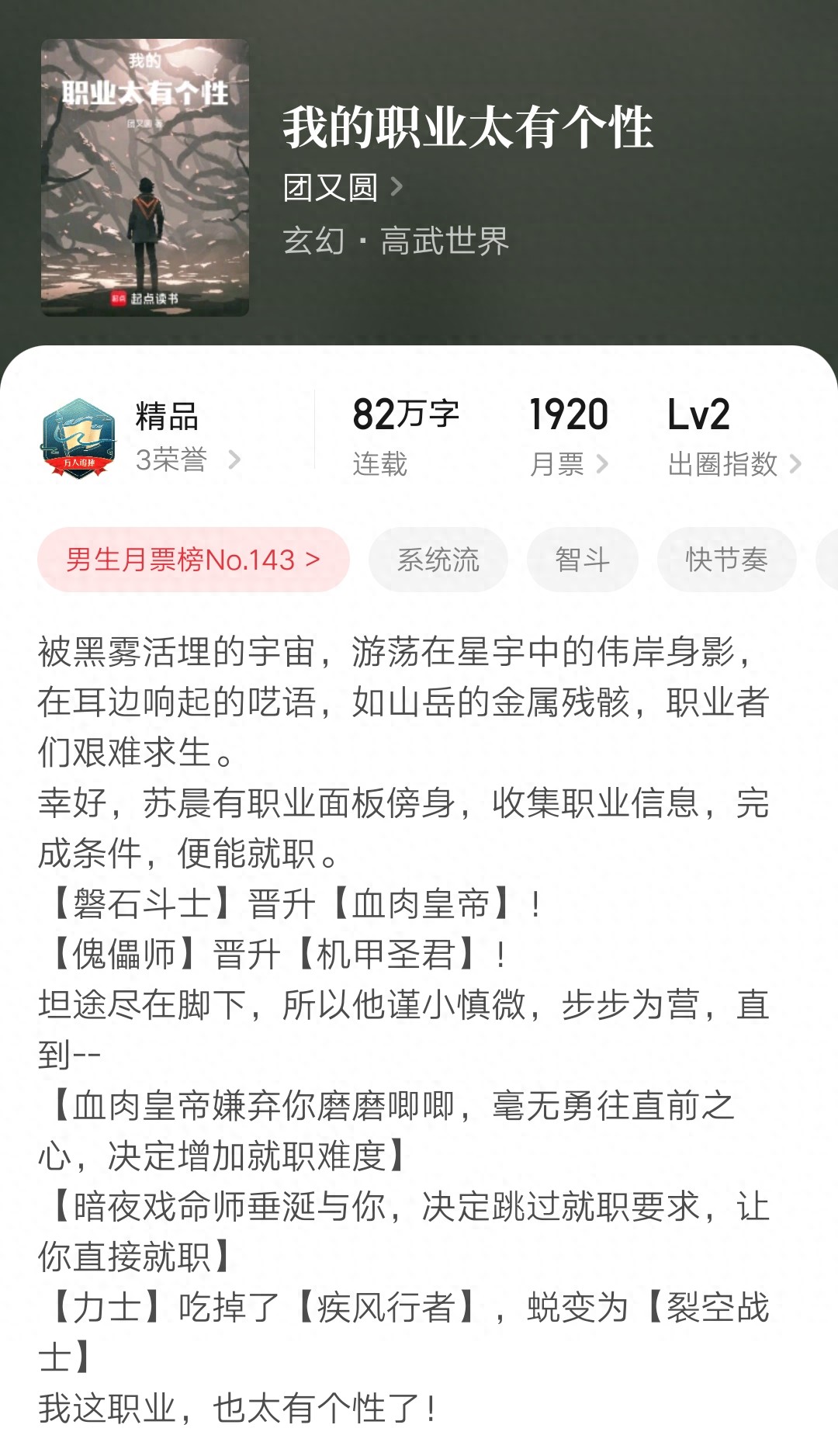
Task: Select the 智斗 tag
Action: [x=583, y=559]
